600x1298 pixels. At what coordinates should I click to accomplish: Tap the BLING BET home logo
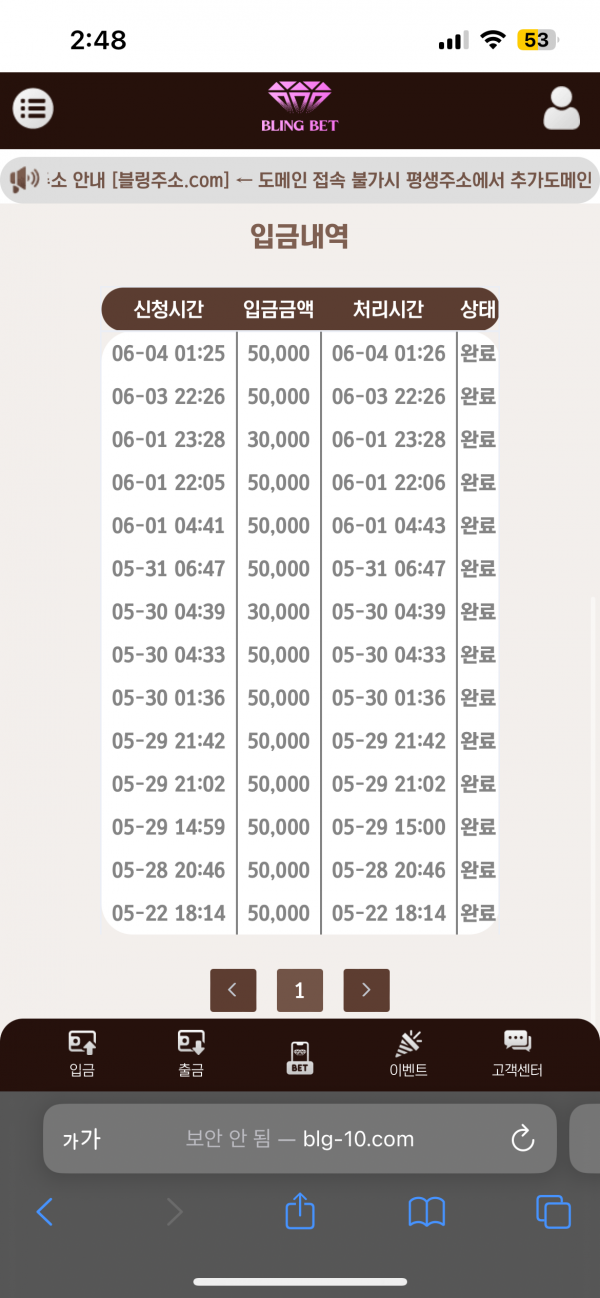300,107
